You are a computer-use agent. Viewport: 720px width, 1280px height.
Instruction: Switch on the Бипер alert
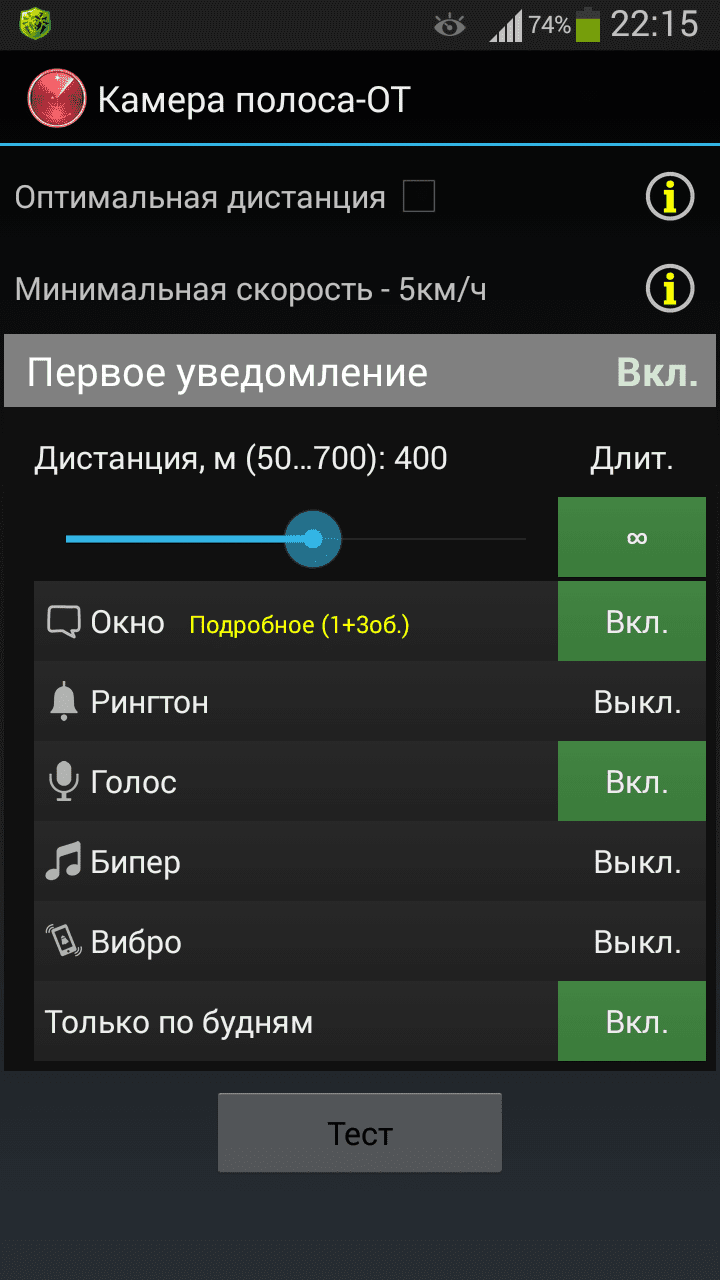tap(636, 862)
